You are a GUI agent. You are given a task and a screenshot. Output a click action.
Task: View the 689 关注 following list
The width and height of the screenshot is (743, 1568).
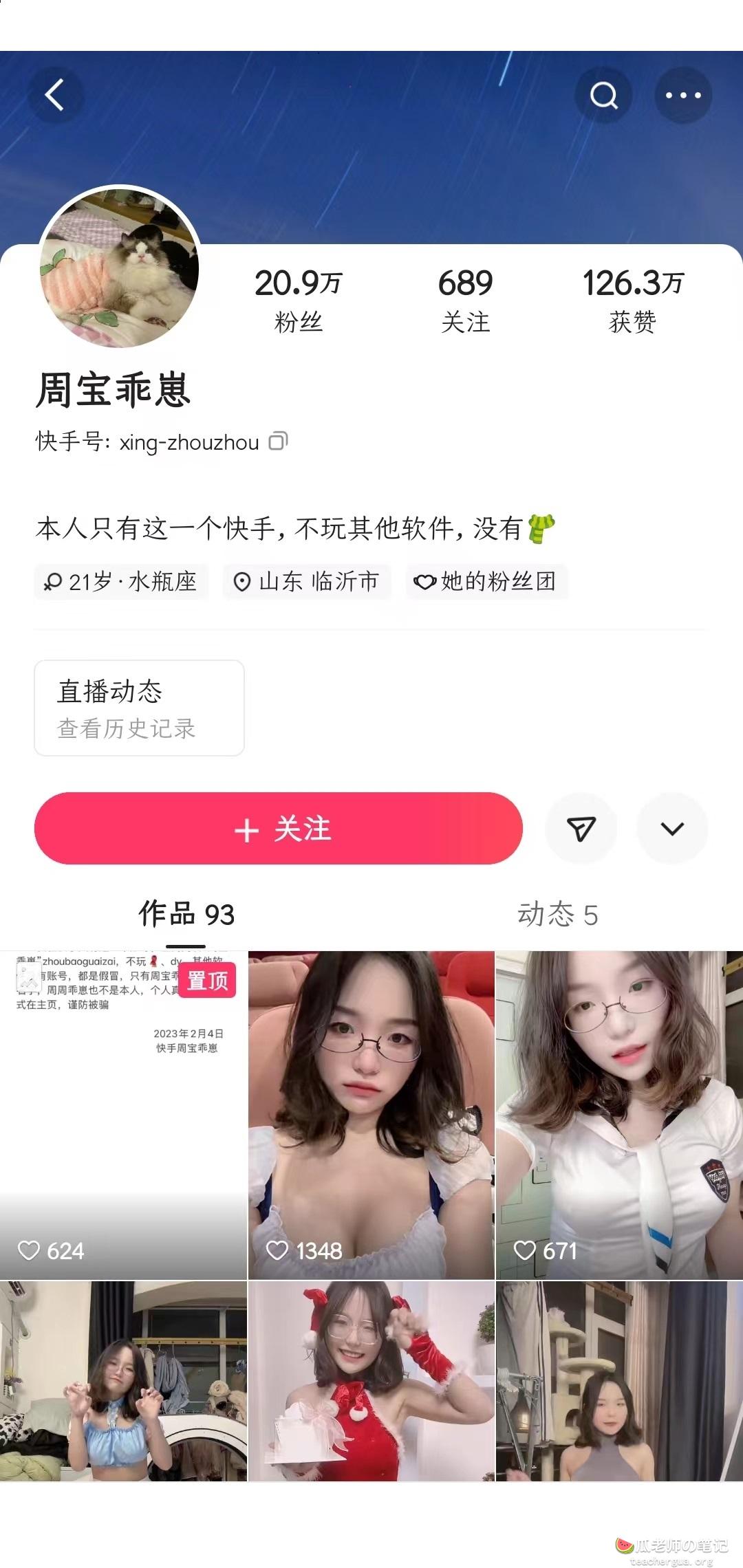point(466,301)
